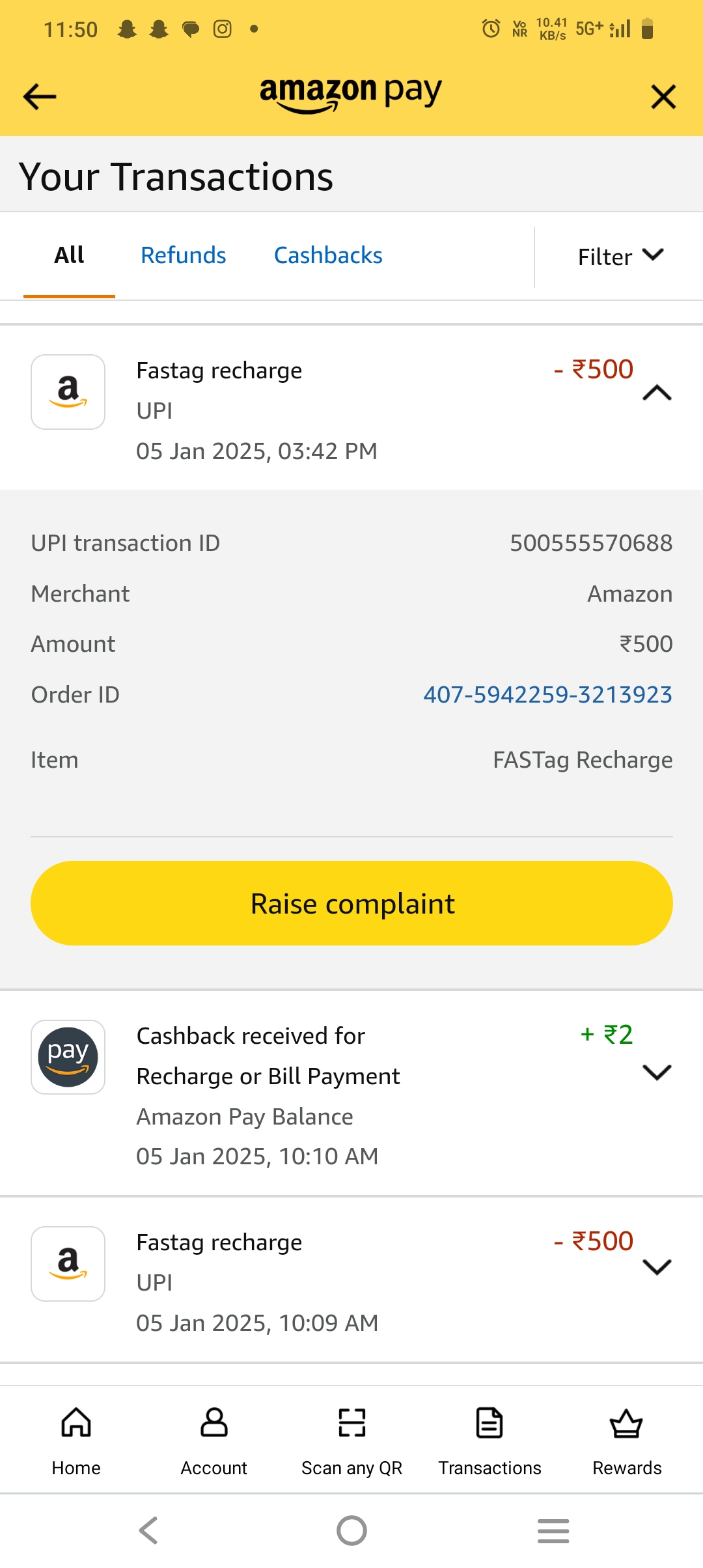The width and height of the screenshot is (703, 1568).
Task: Collapse the 03:42 PM Fastag recharge details
Action: click(657, 393)
